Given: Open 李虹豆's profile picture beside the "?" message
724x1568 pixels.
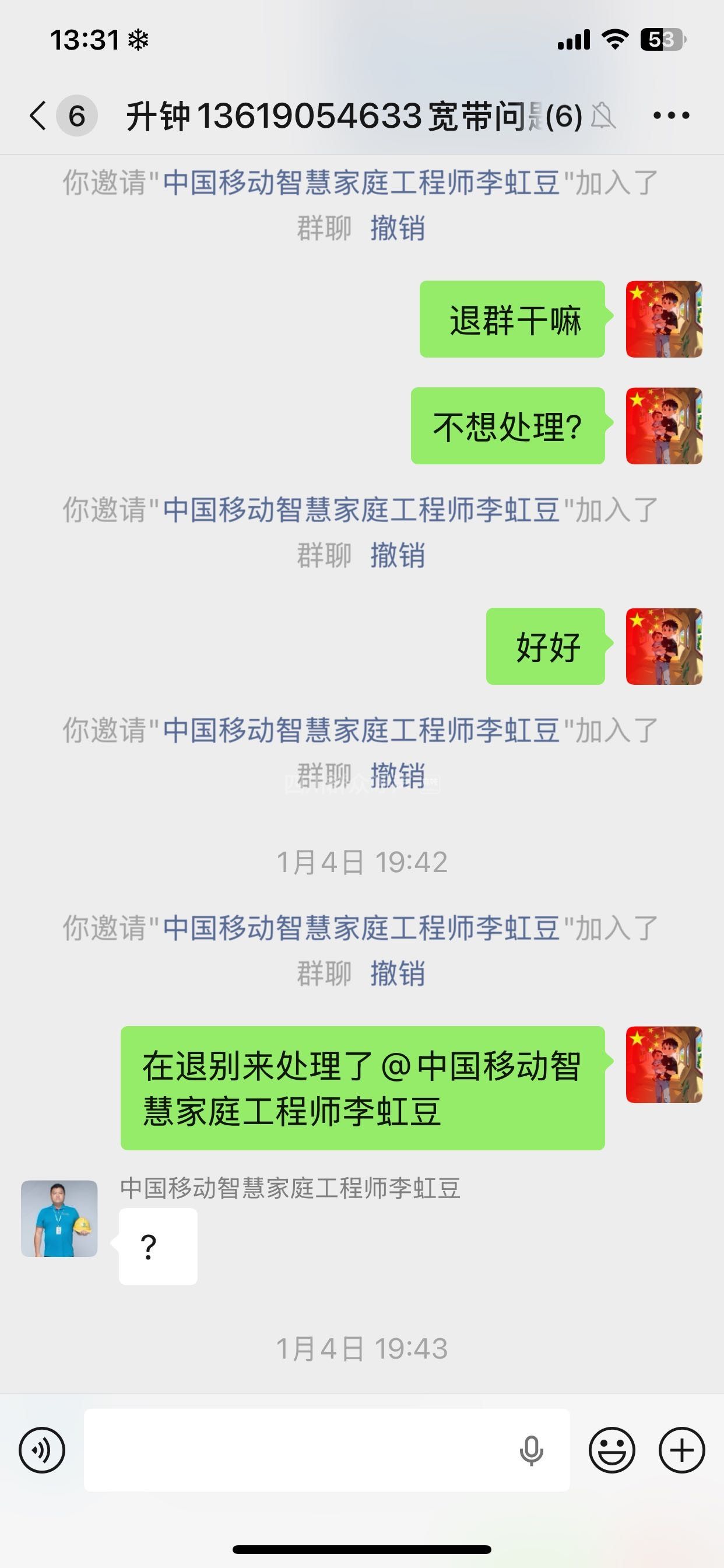Looking at the screenshot, I should [59, 1218].
